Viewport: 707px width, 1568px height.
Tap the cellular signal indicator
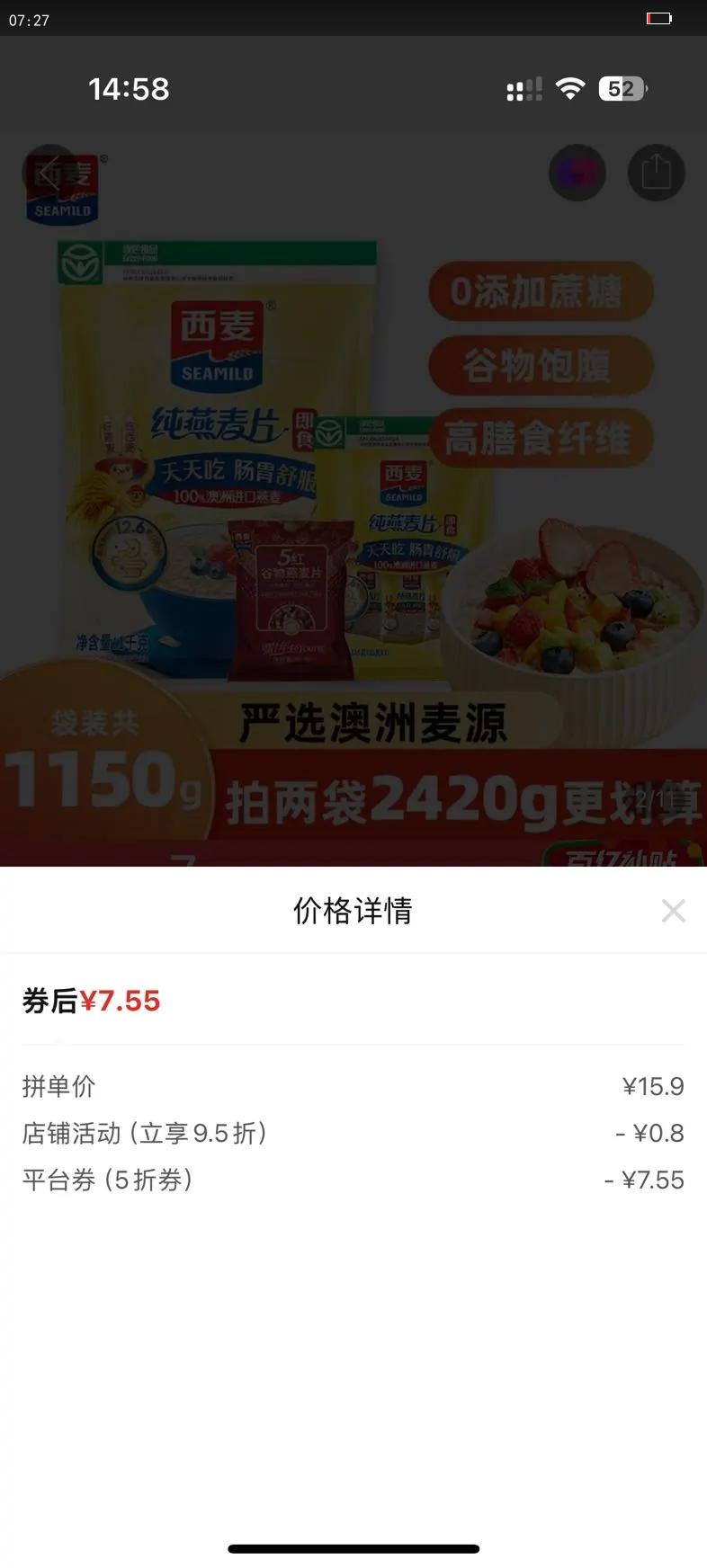(x=524, y=88)
